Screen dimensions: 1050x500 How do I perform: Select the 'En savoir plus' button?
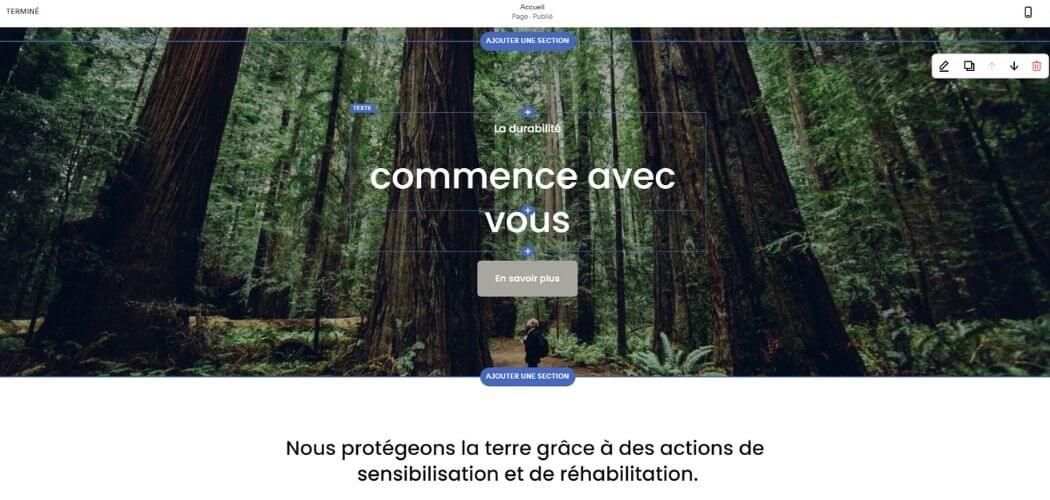pos(527,279)
